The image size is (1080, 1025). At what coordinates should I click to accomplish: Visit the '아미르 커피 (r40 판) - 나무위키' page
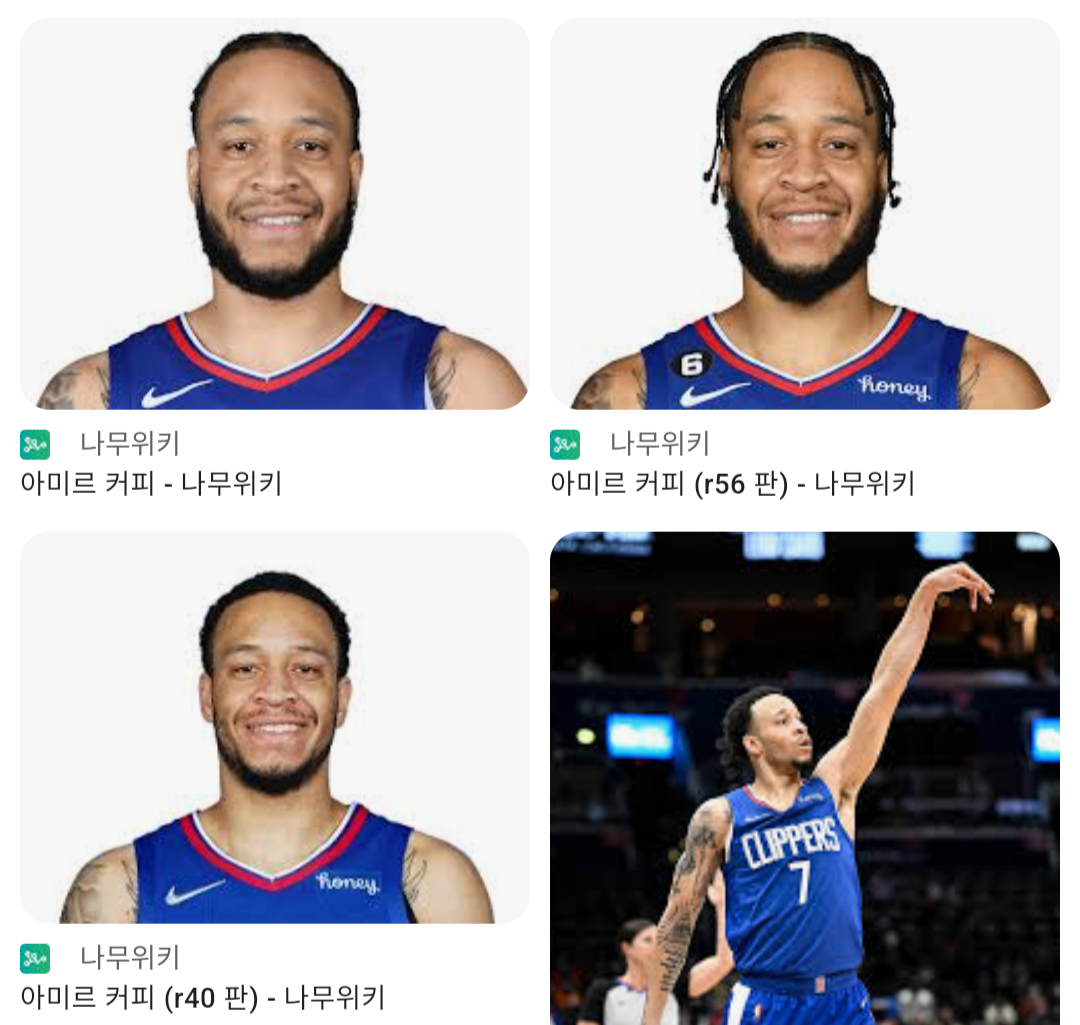[202, 997]
